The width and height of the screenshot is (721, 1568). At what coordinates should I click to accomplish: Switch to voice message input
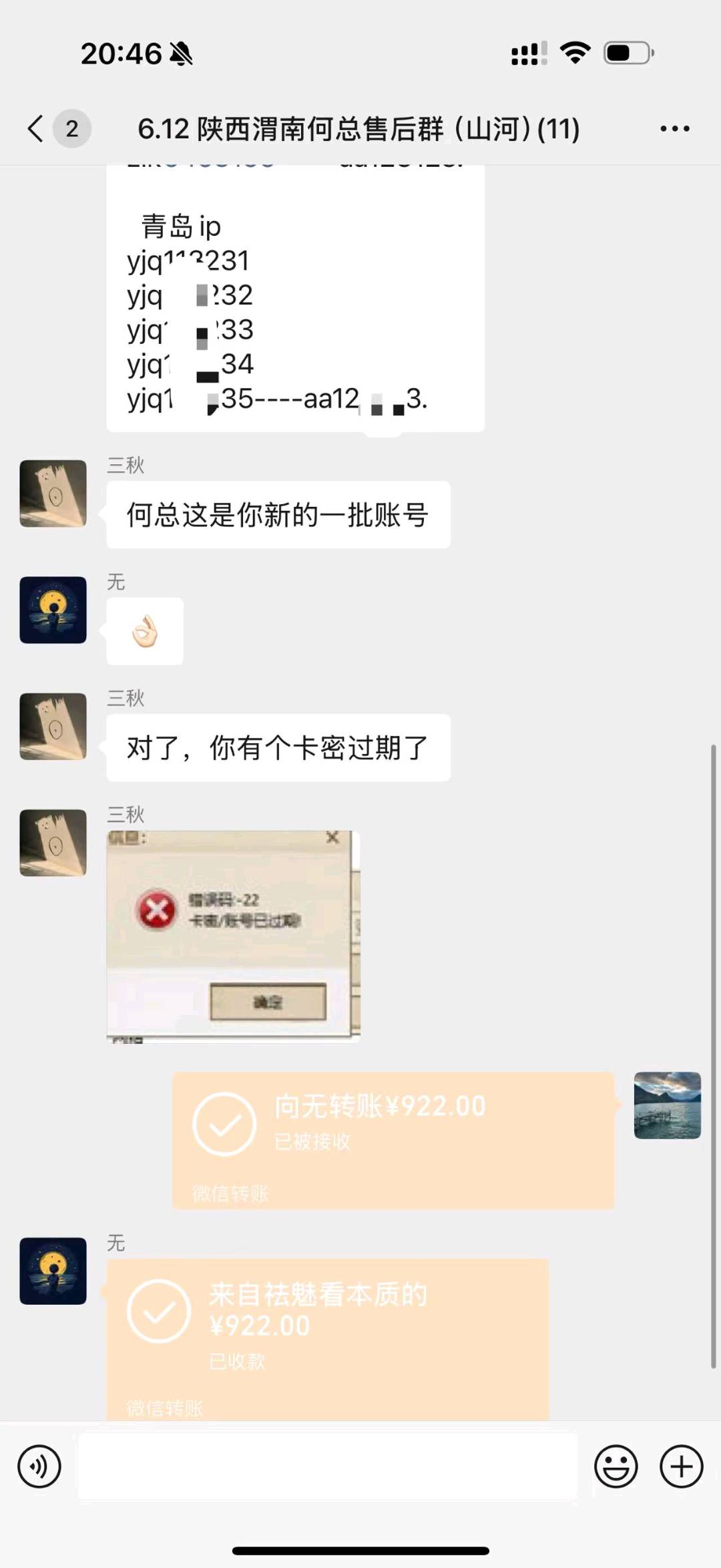[39, 1467]
